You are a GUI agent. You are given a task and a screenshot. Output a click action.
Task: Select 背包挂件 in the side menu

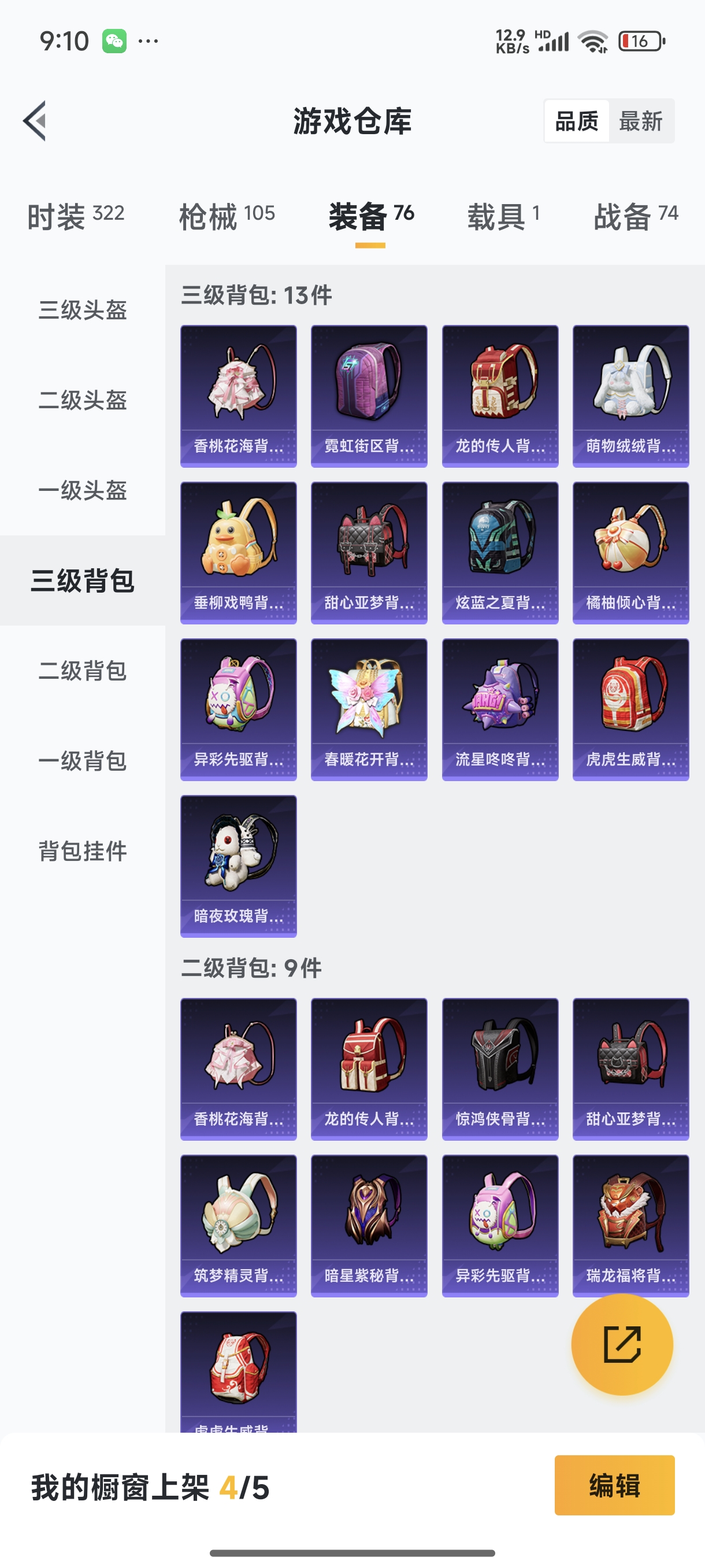click(x=83, y=850)
